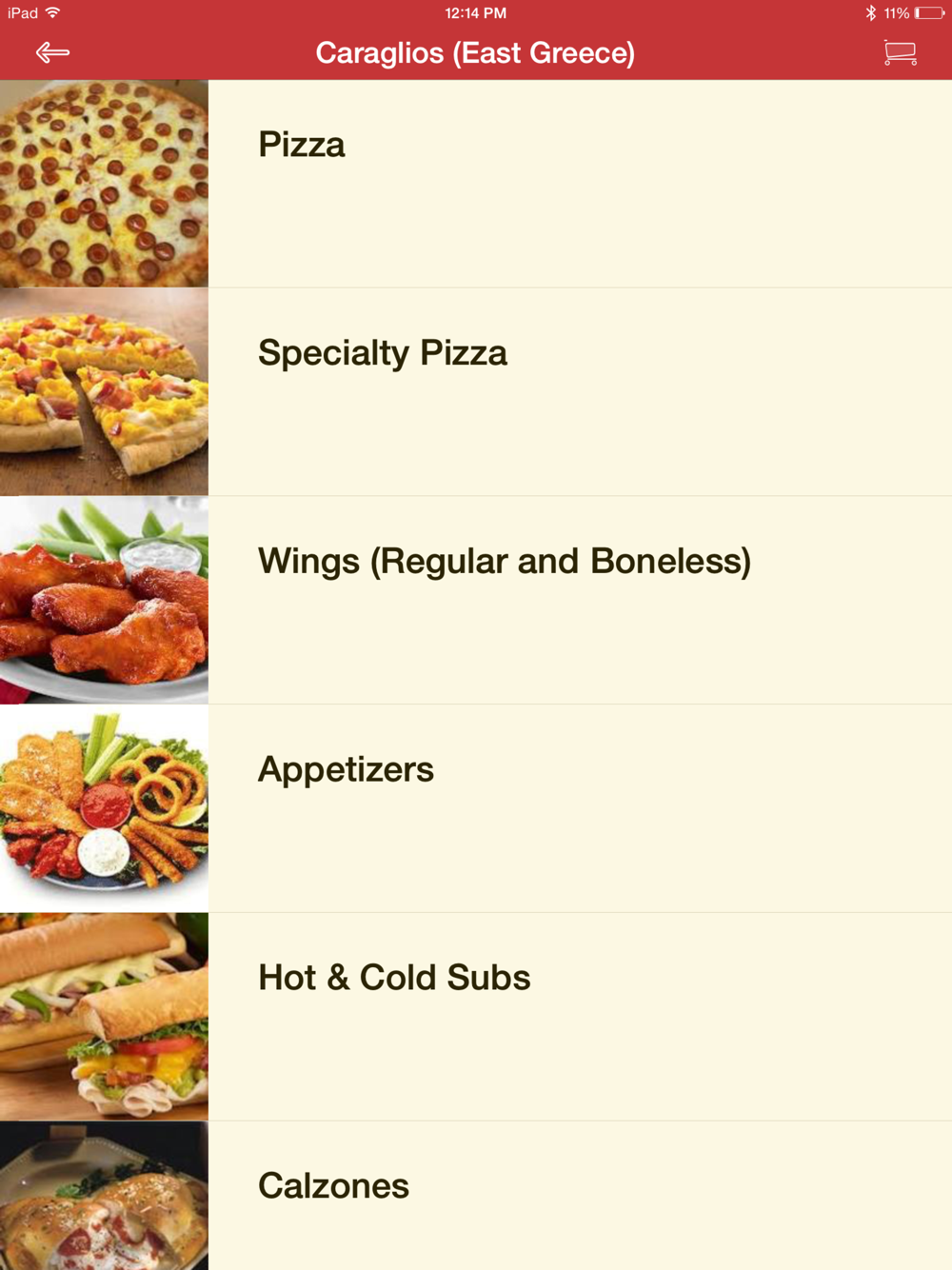Open the shopping cart

[900, 52]
